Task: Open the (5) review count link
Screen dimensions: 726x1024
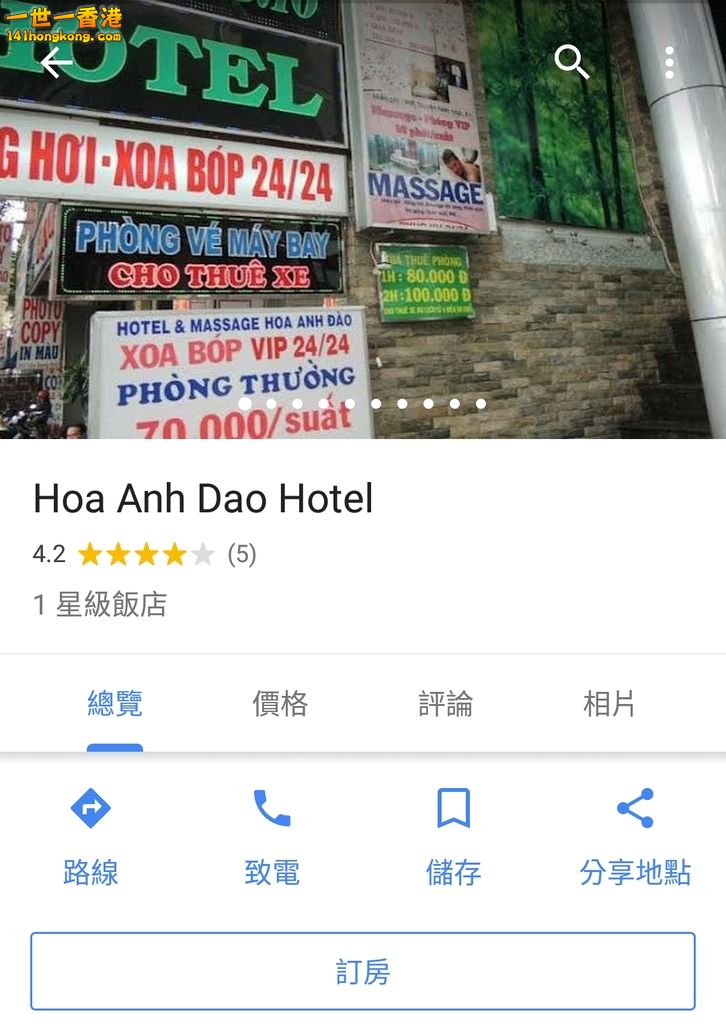Action: click(x=241, y=553)
